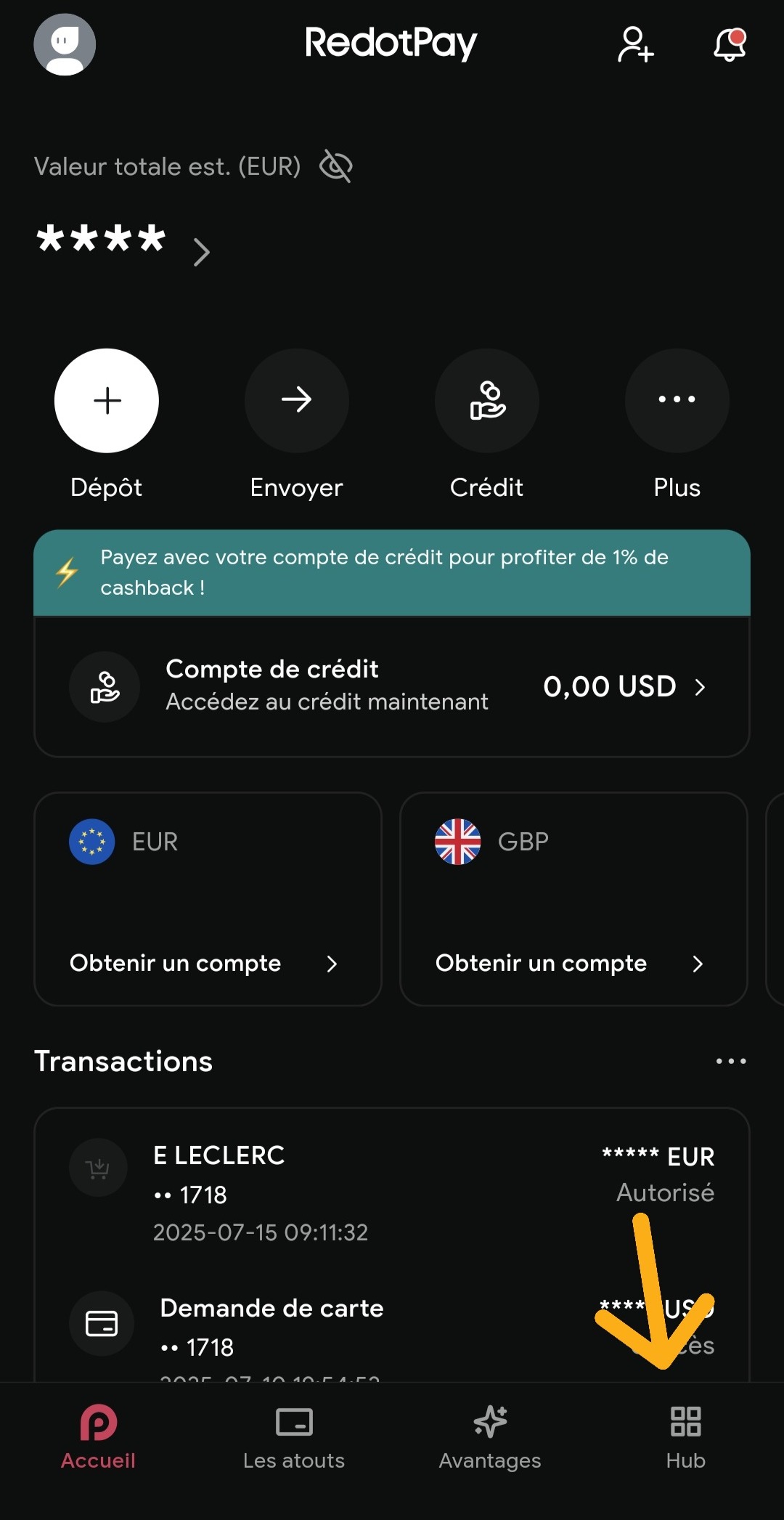Toggle balance visibility eye icon
This screenshot has height=1520, width=784.
336,166
